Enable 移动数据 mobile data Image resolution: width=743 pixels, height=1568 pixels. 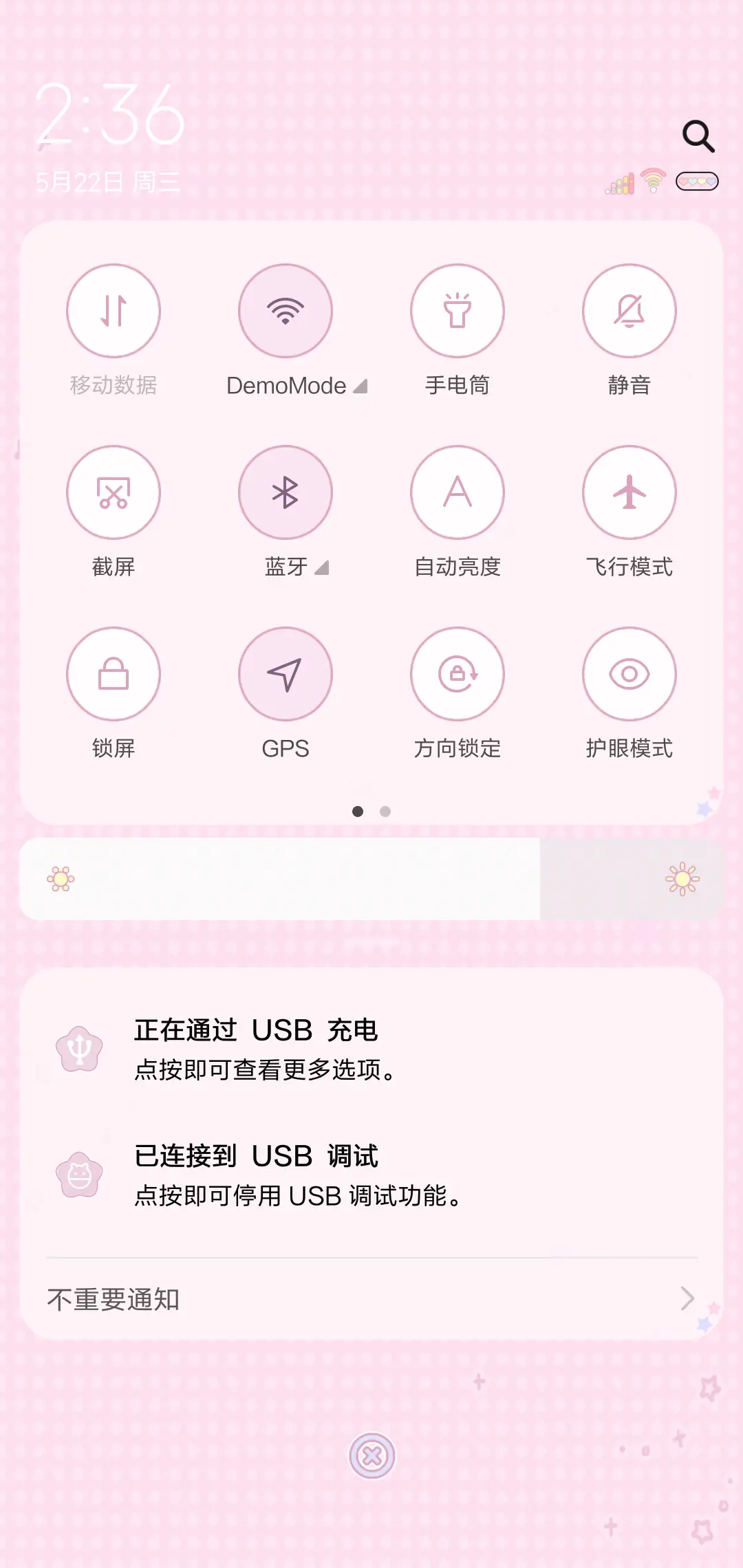[114, 311]
